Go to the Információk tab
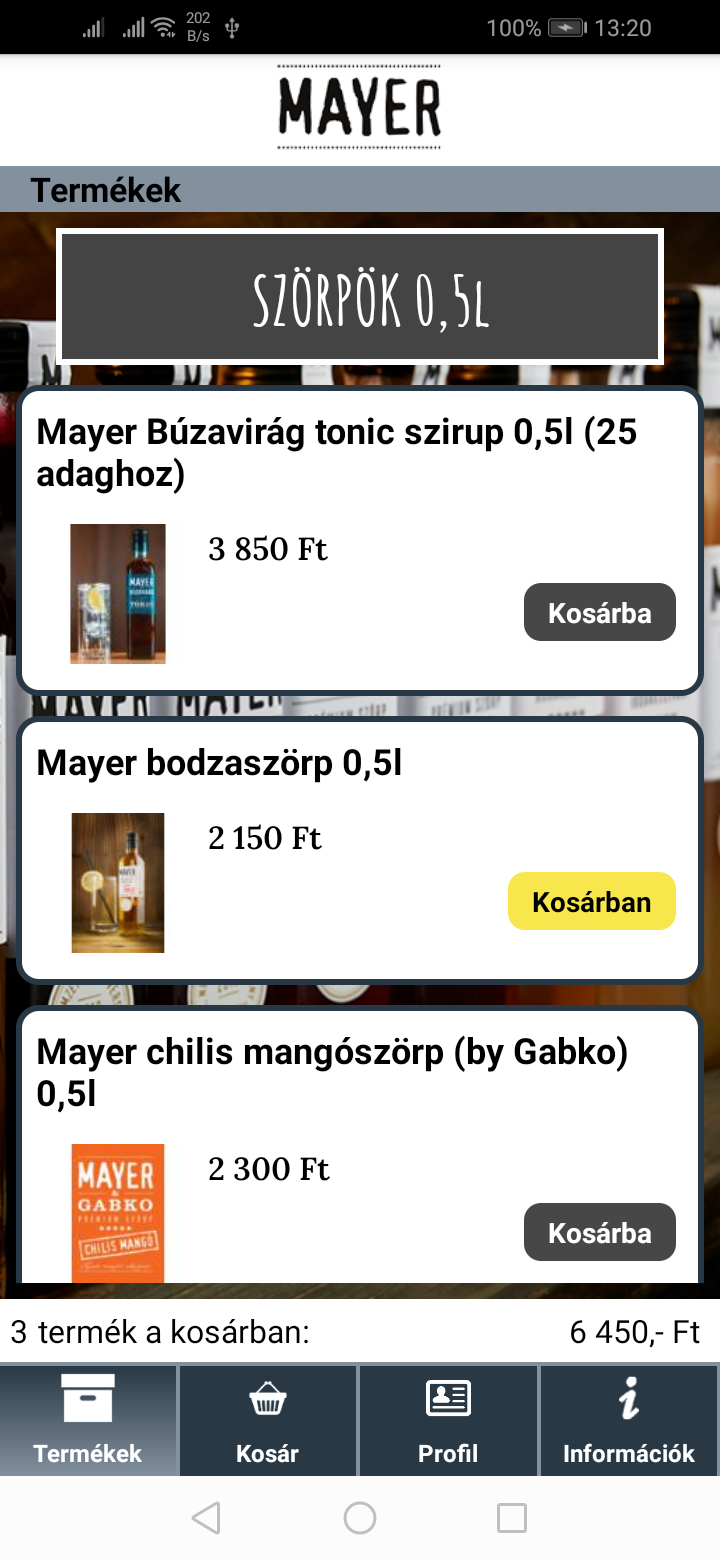The width and height of the screenshot is (720, 1560). [x=628, y=1421]
